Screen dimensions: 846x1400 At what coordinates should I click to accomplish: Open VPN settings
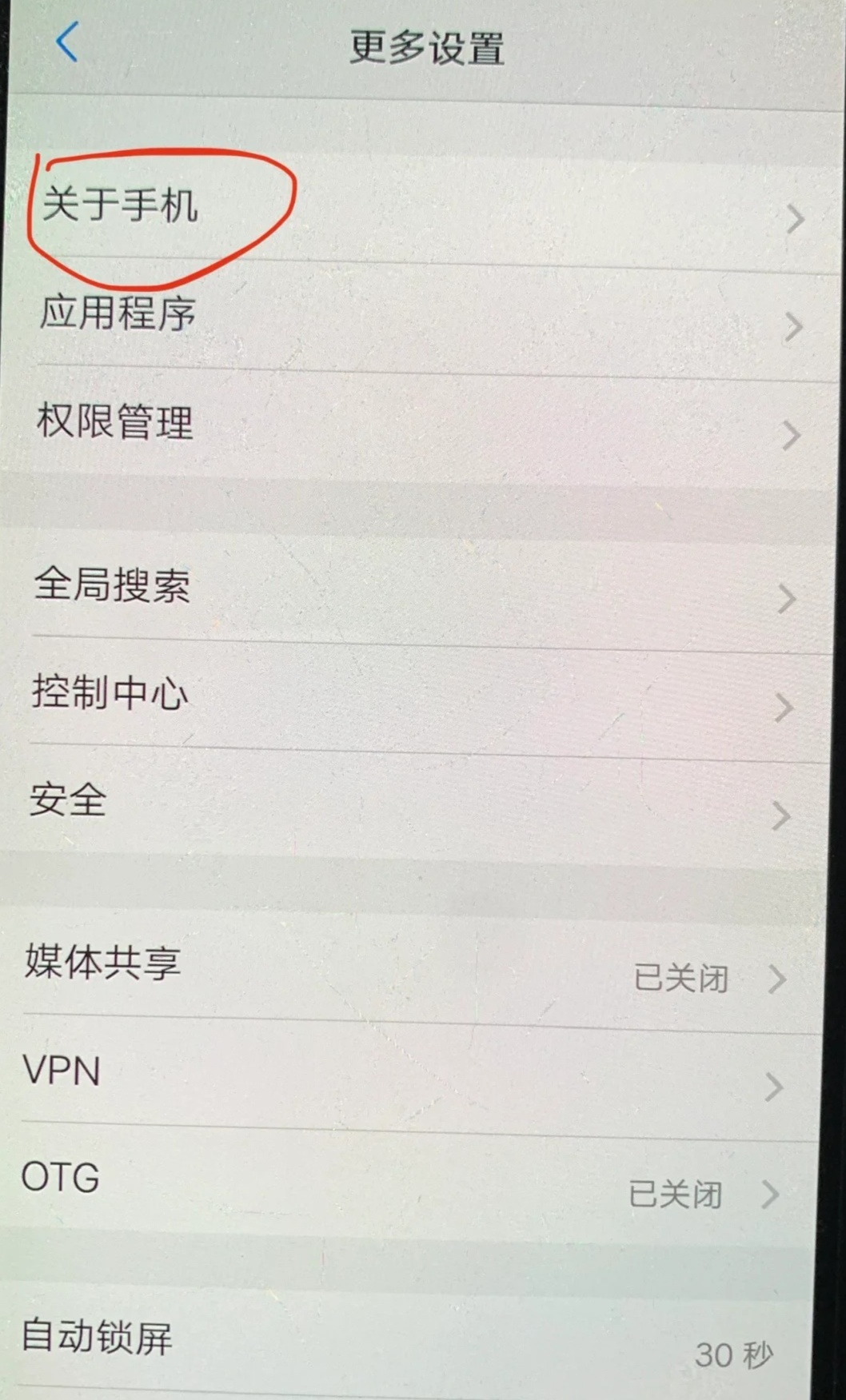[x=62, y=1071]
